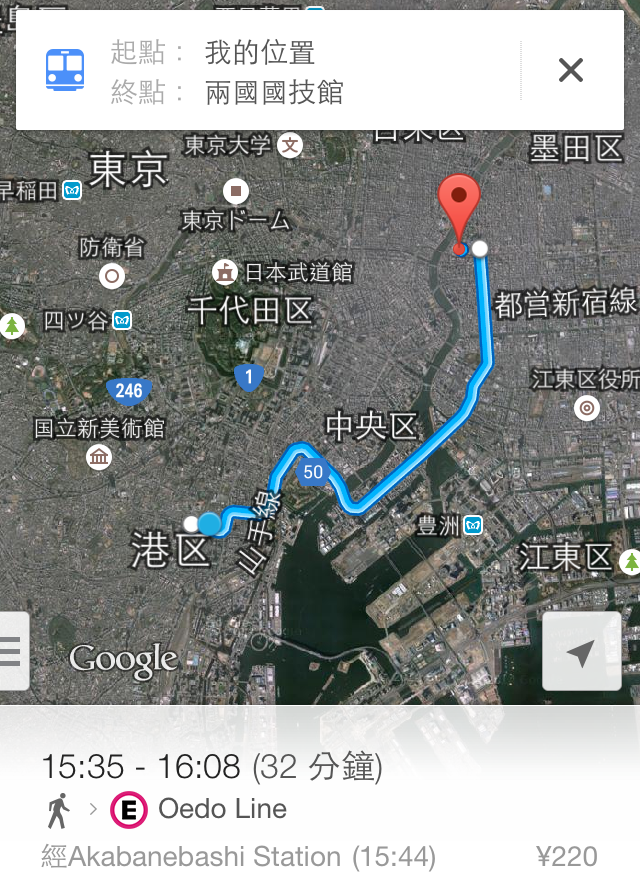Screen dimensions: 640x893
Task: Center map on my current location
Action: (581, 653)
